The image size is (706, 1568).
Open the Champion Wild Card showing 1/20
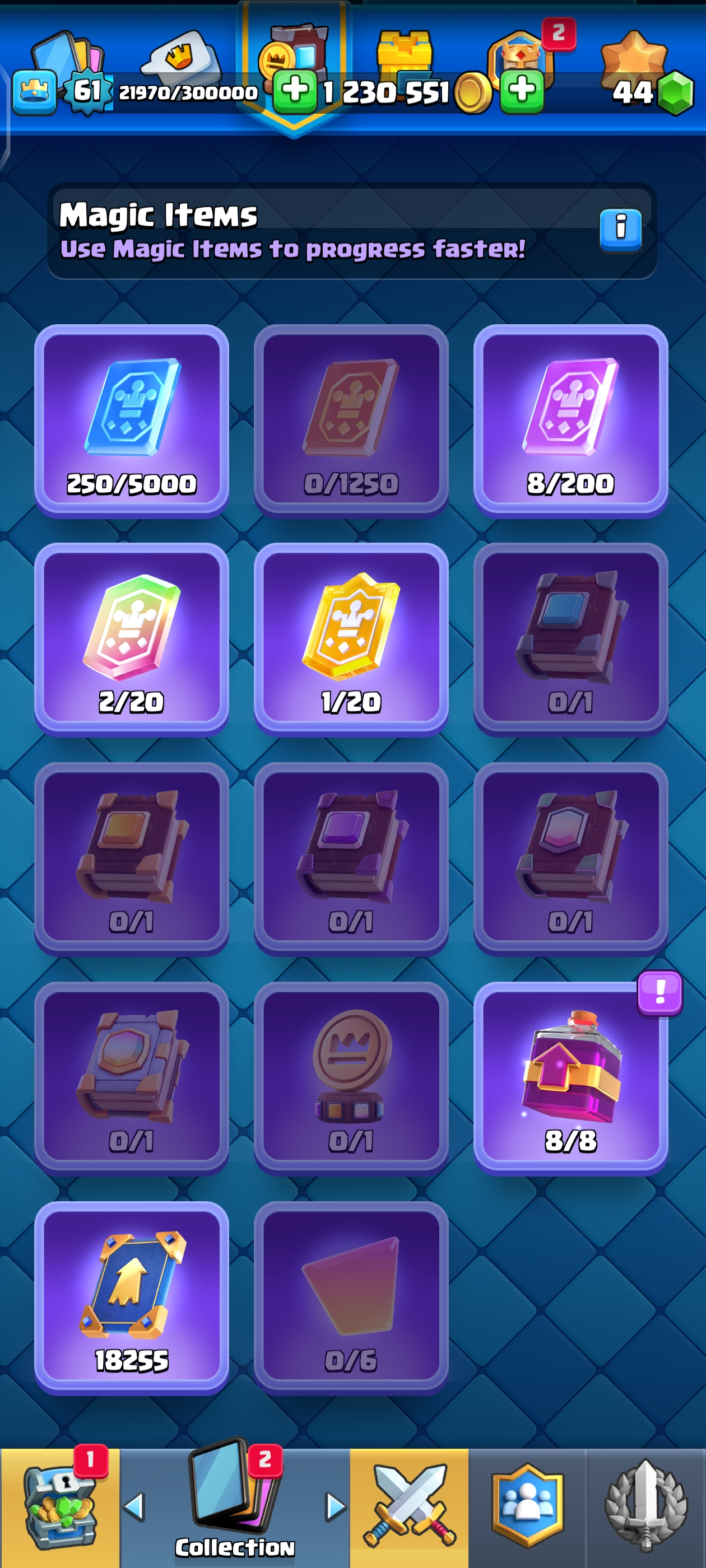click(351, 639)
